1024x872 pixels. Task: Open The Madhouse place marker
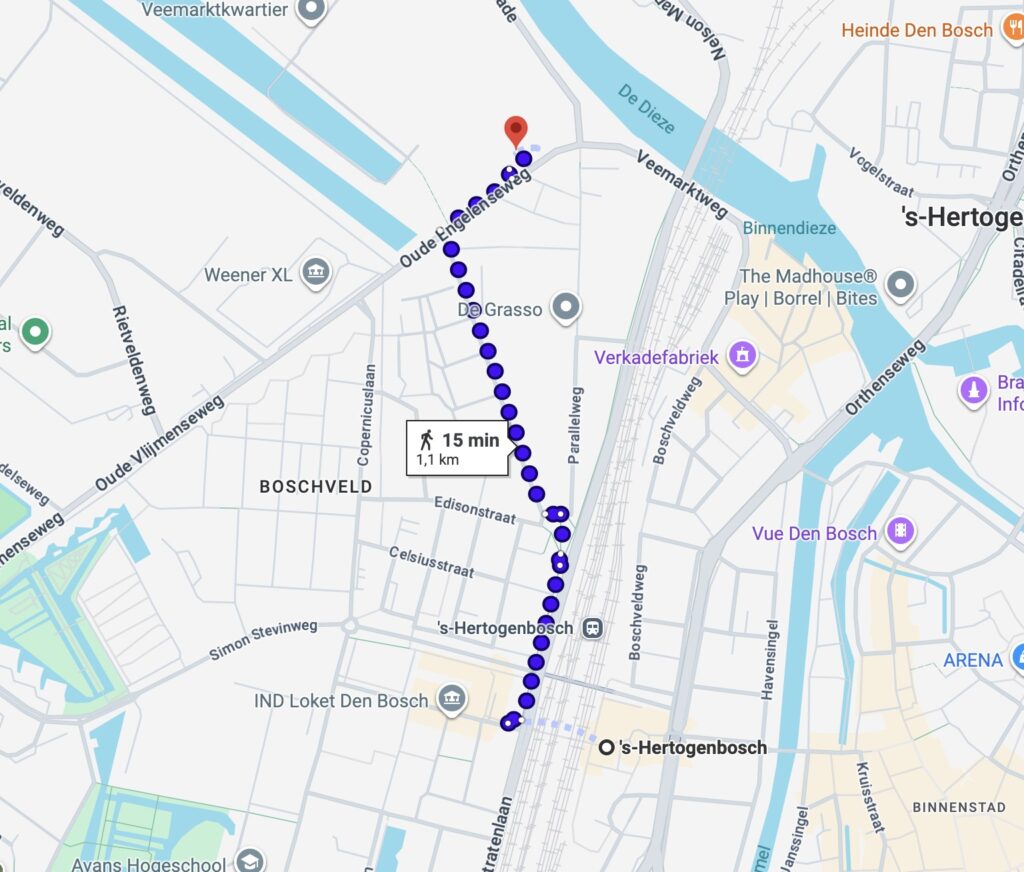coord(901,286)
